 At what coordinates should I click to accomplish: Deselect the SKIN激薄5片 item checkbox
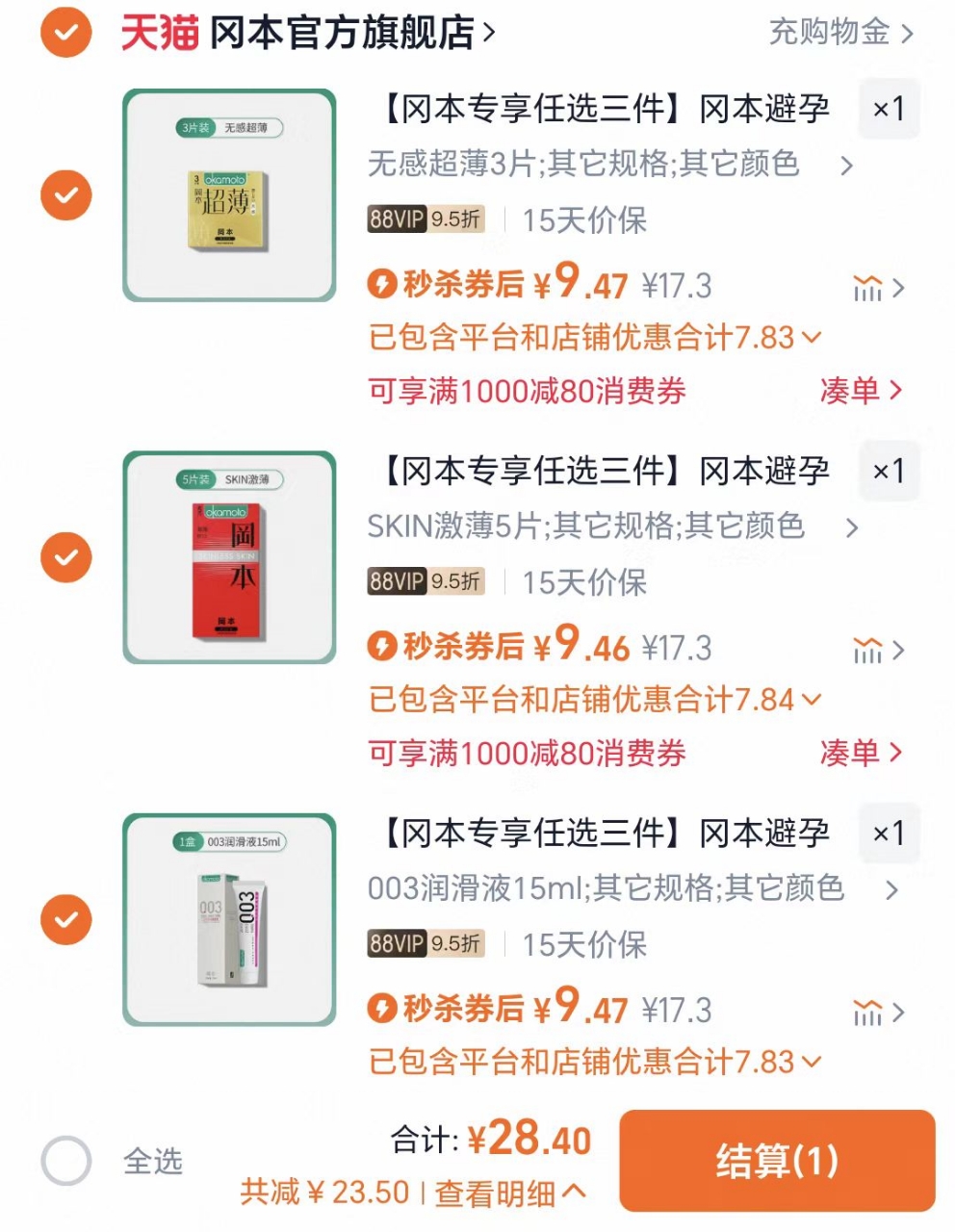(x=65, y=556)
